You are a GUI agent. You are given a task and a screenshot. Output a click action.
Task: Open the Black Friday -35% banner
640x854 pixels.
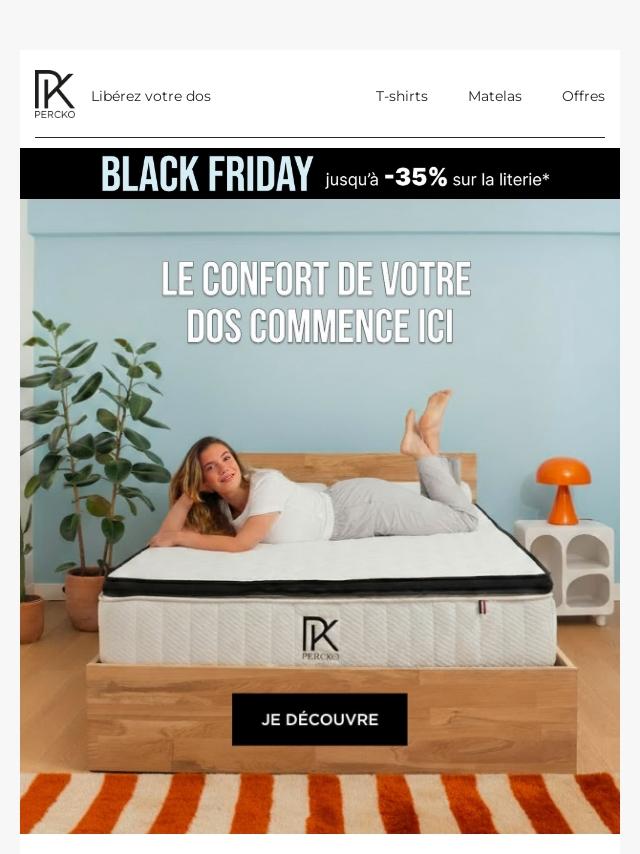[320, 175]
